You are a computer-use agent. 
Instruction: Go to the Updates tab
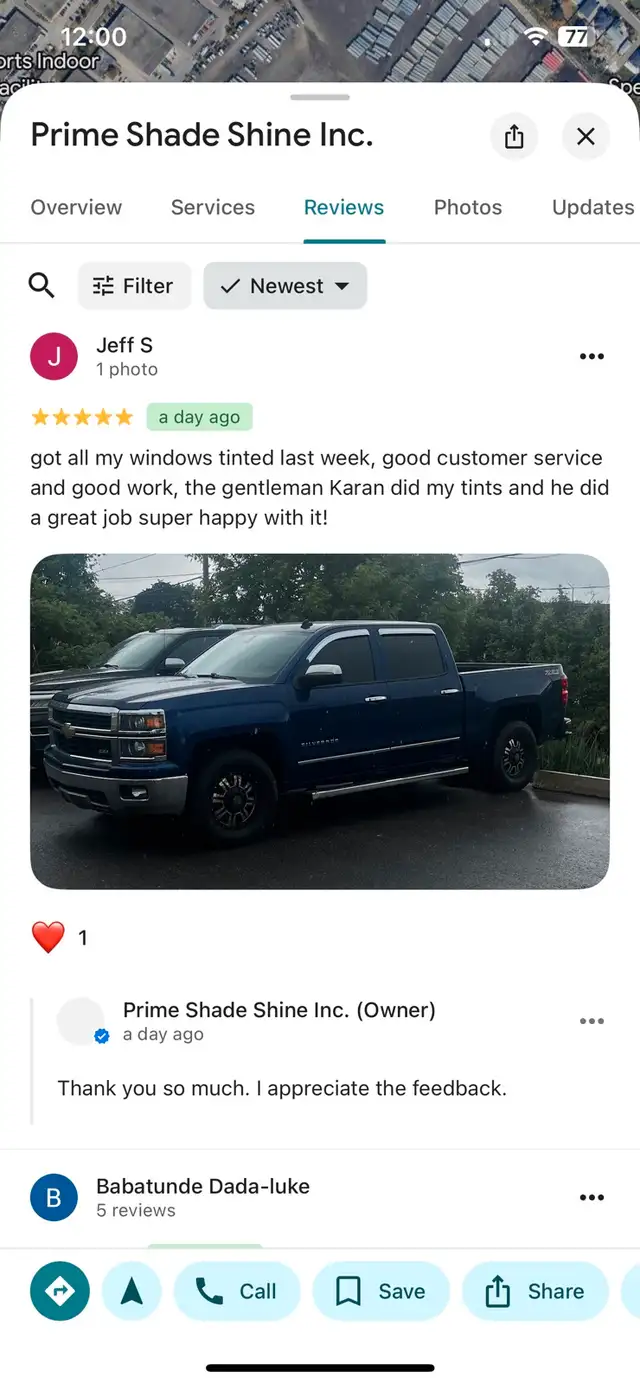pyautogui.click(x=592, y=208)
